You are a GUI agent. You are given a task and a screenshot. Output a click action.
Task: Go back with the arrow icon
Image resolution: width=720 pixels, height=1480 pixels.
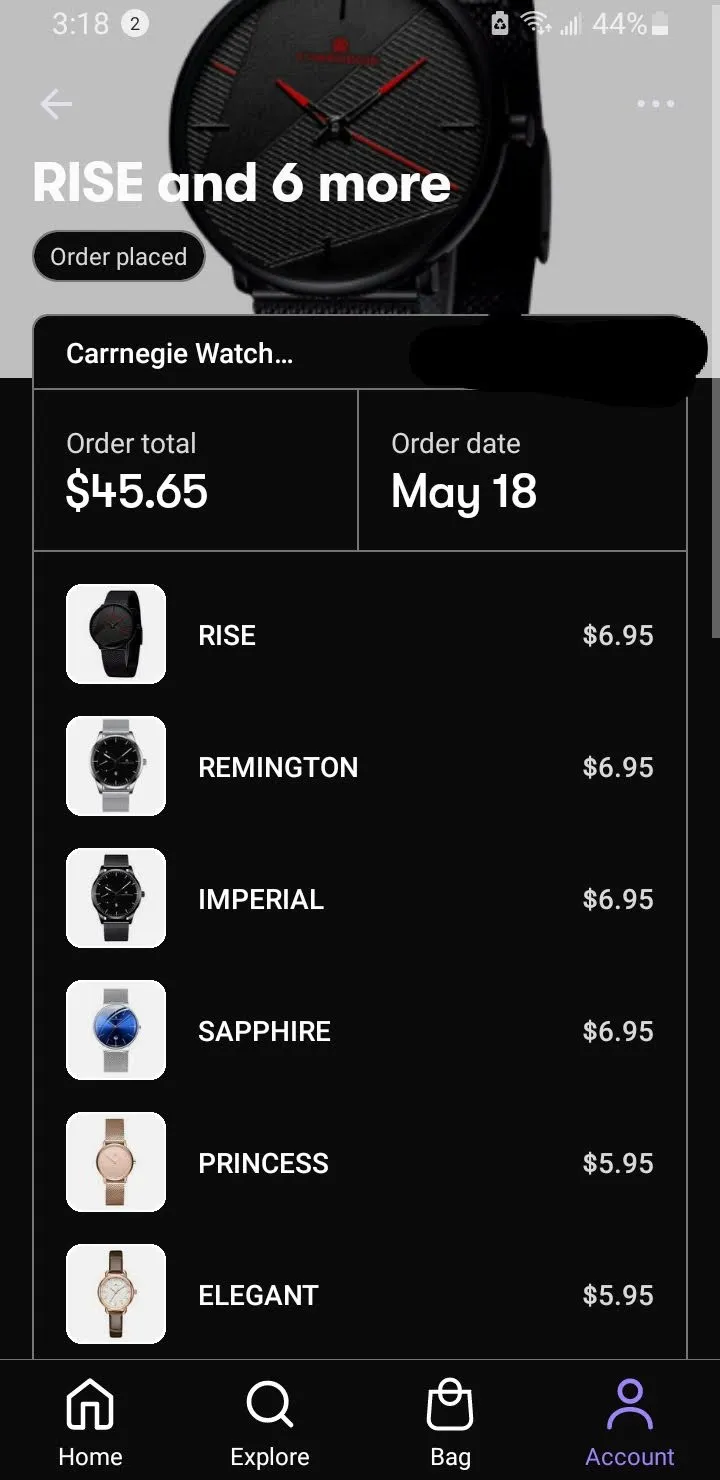[x=56, y=104]
